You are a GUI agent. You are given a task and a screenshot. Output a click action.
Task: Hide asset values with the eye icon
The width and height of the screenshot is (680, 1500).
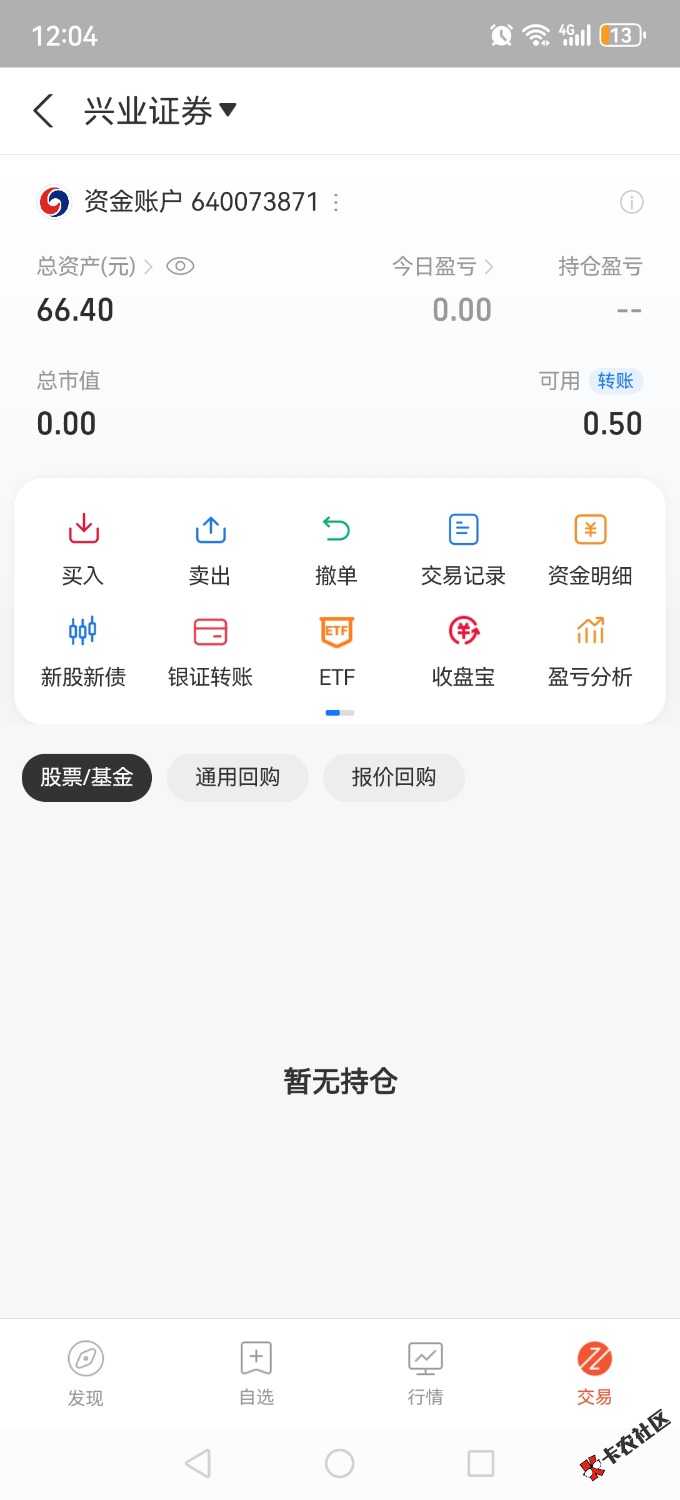[180, 266]
